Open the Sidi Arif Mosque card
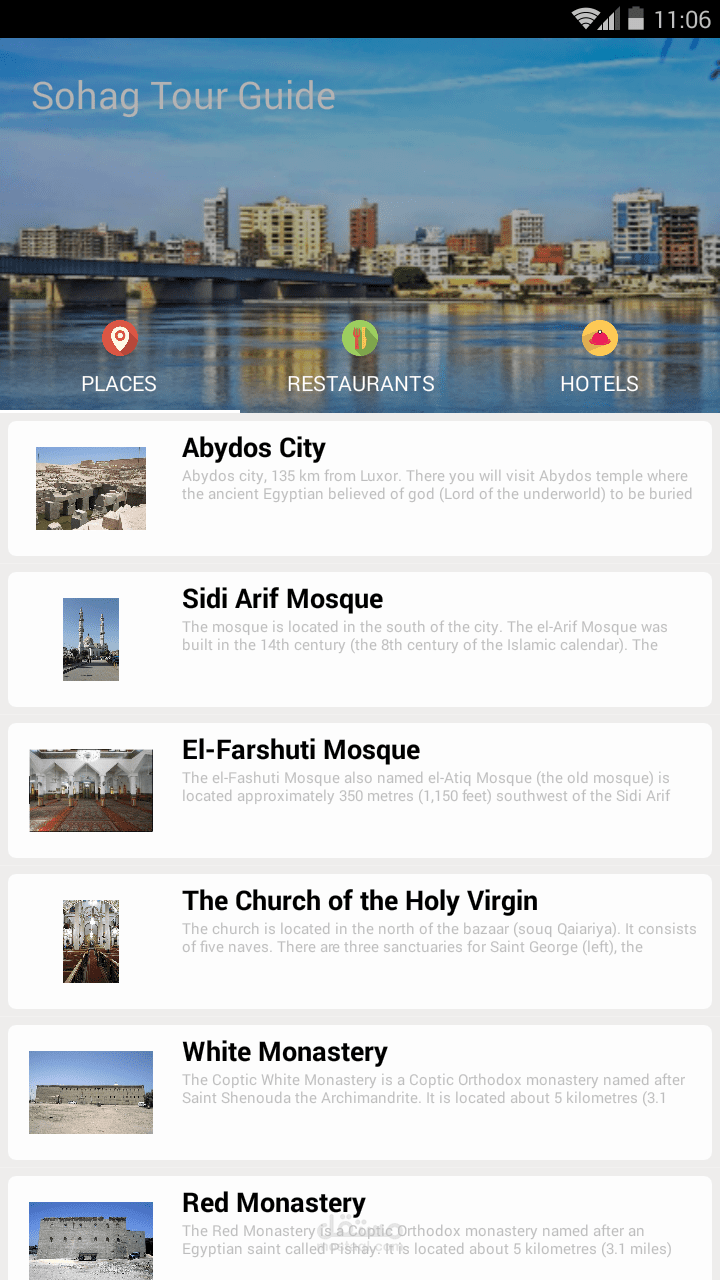The width and height of the screenshot is (720, 1280). [360, 639]
